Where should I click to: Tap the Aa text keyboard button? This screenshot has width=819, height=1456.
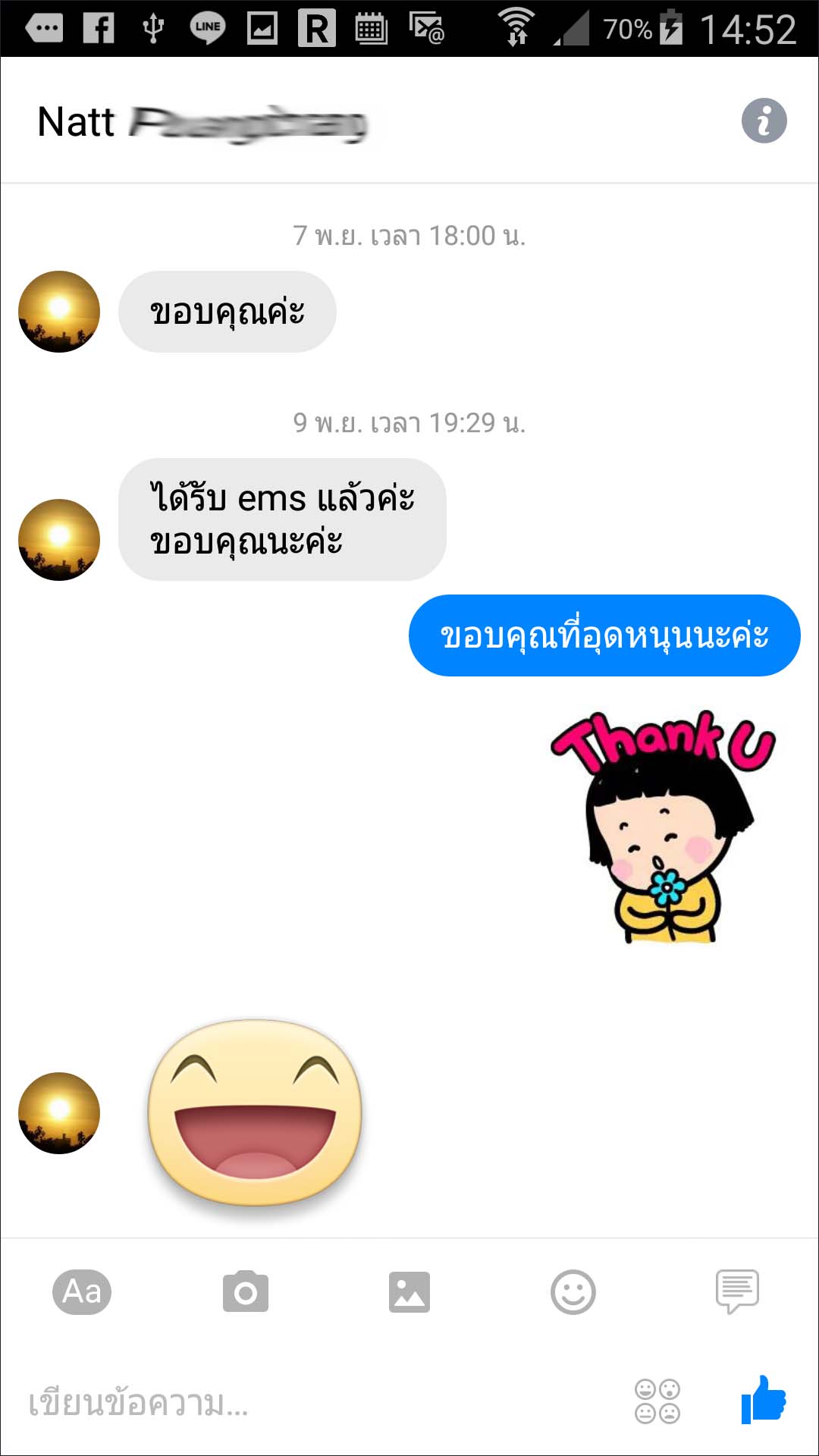(82, 1291)
